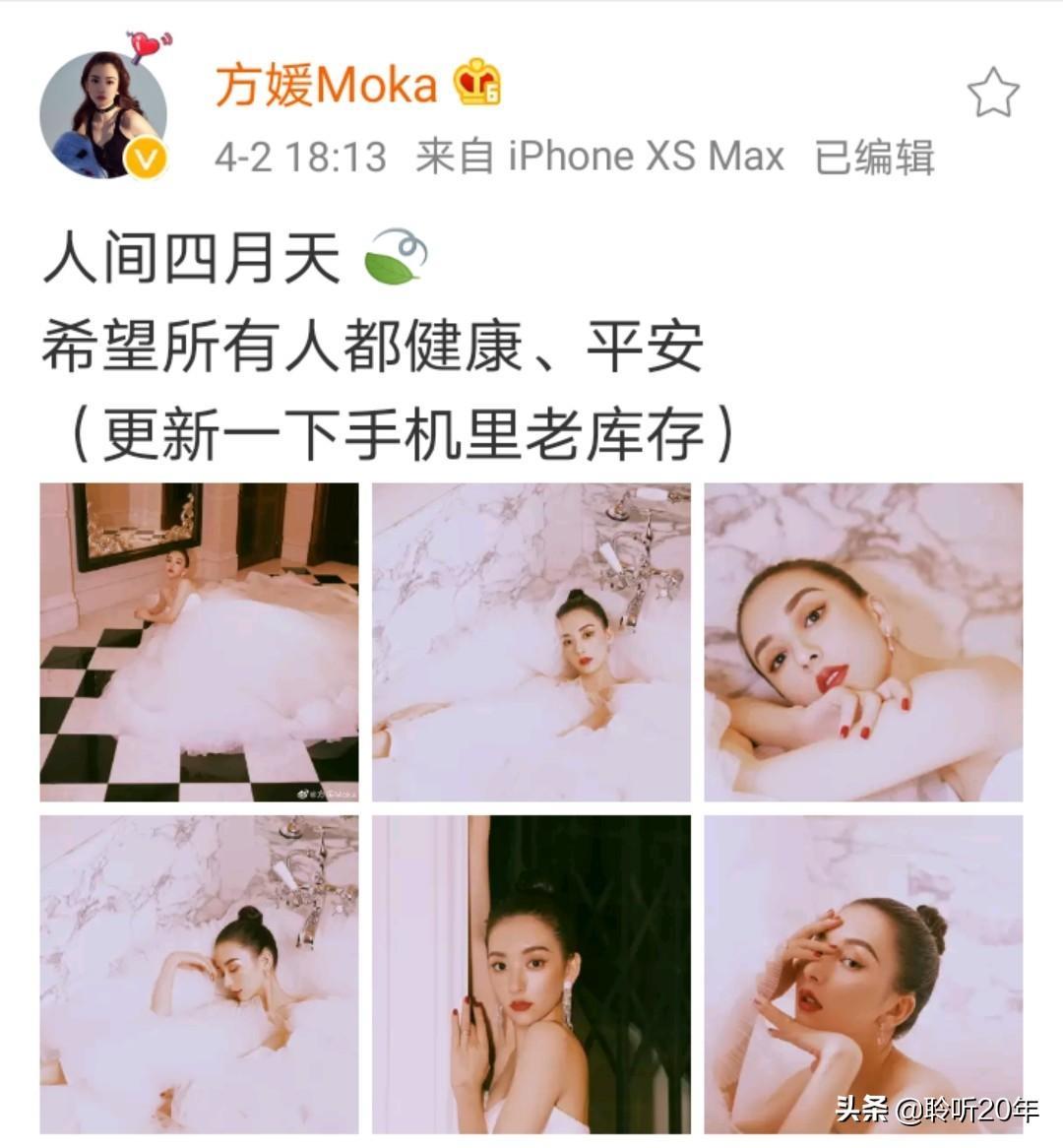Screen dimensions: 1063x1148
Task: View the bathtub faucet photo in top row
Action: point(531,642)
